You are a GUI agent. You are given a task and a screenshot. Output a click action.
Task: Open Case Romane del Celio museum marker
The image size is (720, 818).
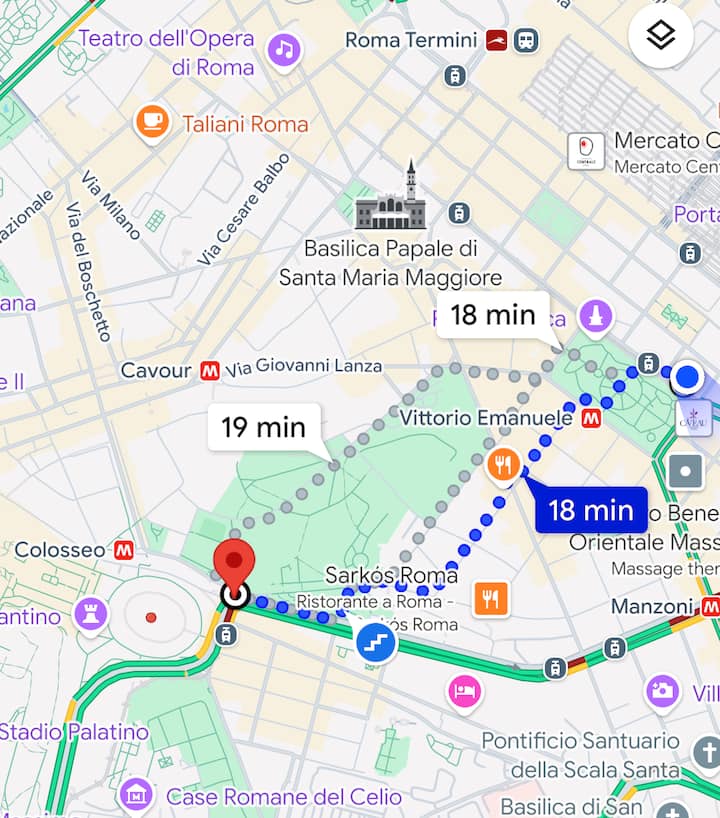[x=136, y=796]
